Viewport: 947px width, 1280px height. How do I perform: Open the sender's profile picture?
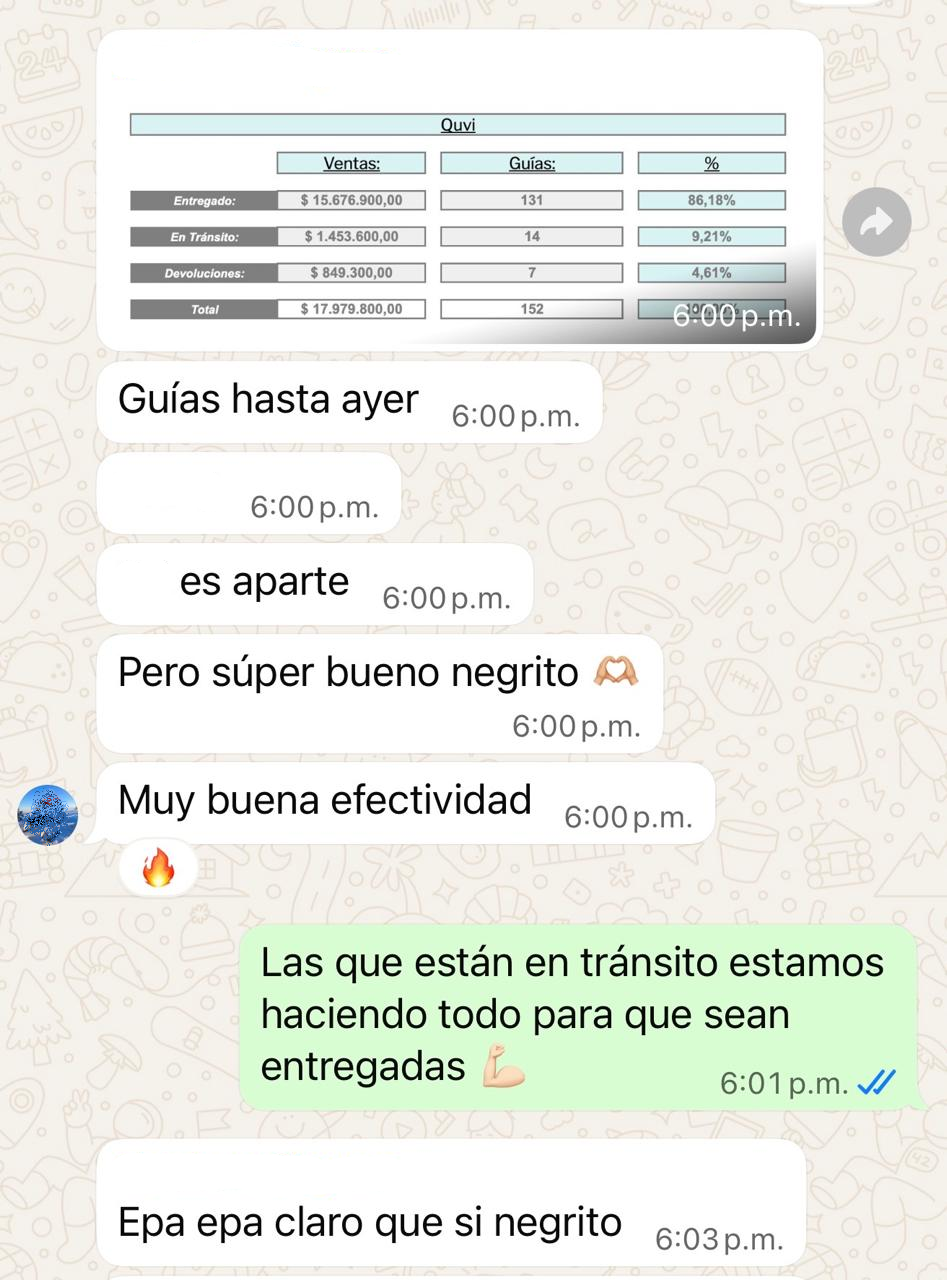tap(47, 815)
